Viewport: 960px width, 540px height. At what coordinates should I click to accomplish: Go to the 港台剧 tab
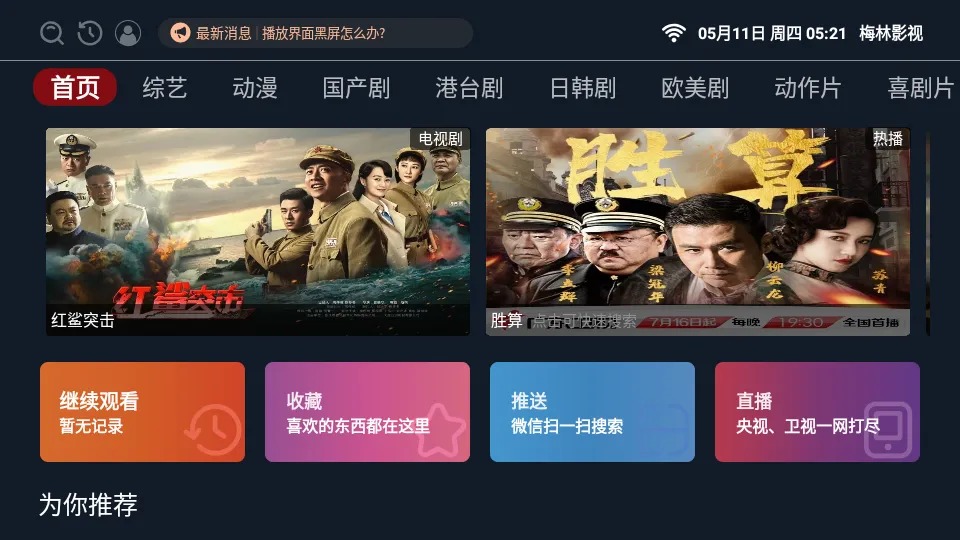pyautogui.click(x=469, y=88)
